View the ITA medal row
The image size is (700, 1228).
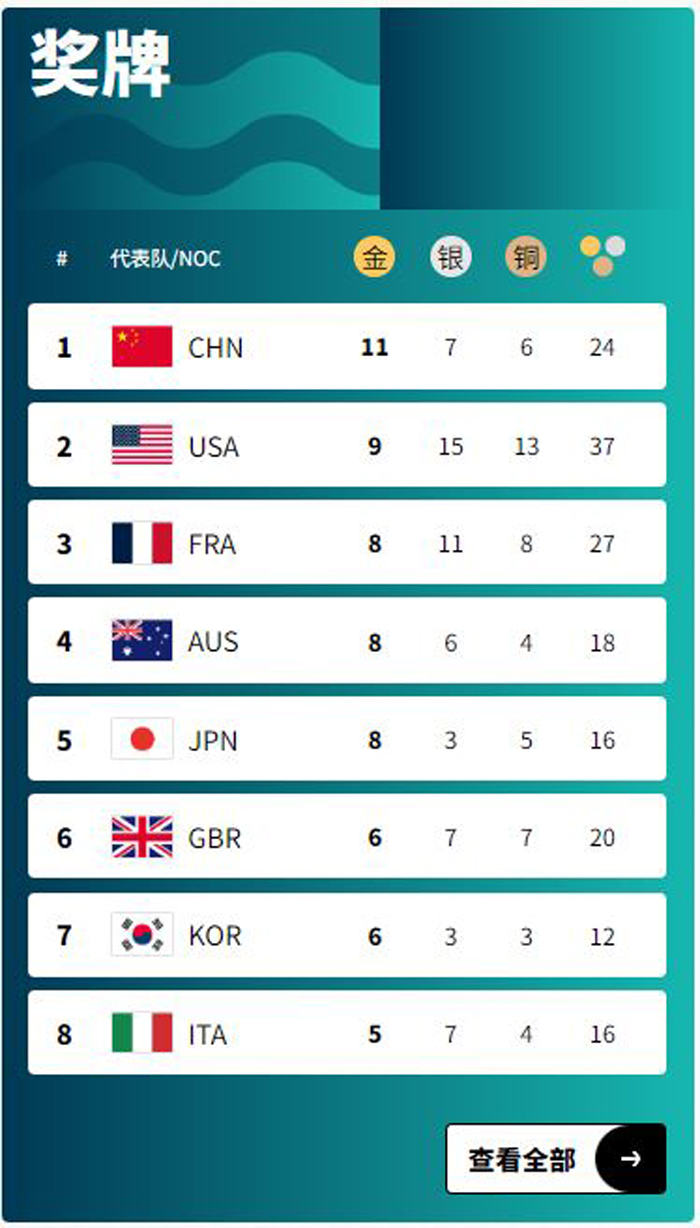(x=347, y=1033)
